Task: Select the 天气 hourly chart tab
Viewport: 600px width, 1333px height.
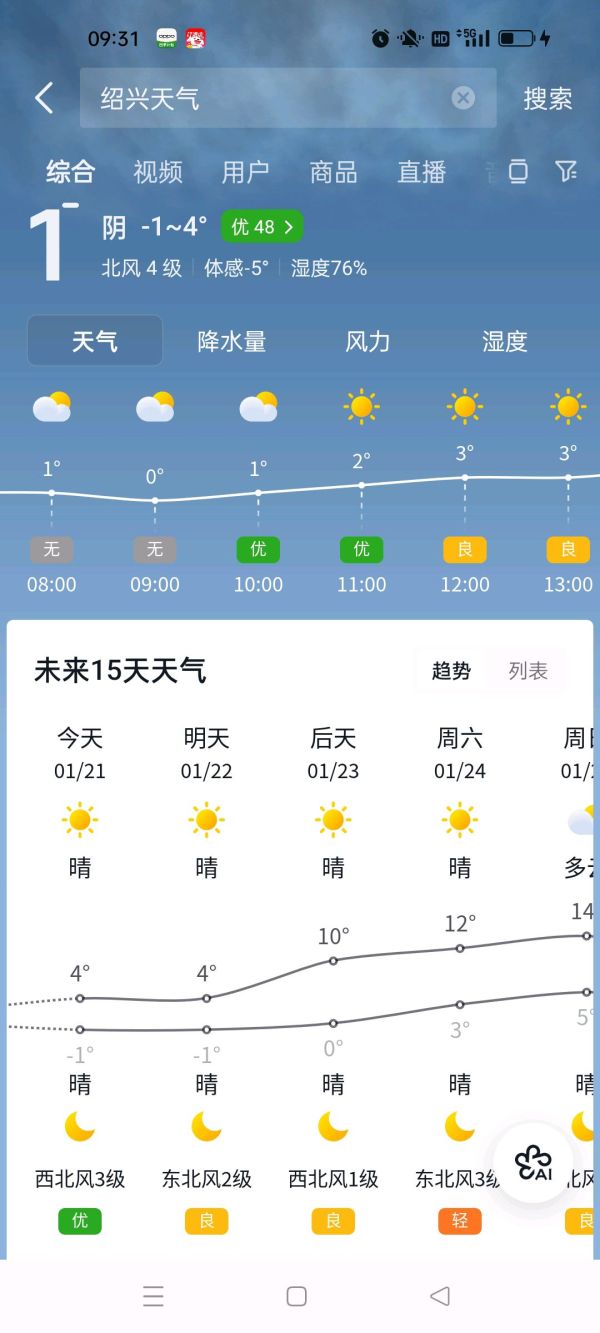Action: click(x=95, y=341)
